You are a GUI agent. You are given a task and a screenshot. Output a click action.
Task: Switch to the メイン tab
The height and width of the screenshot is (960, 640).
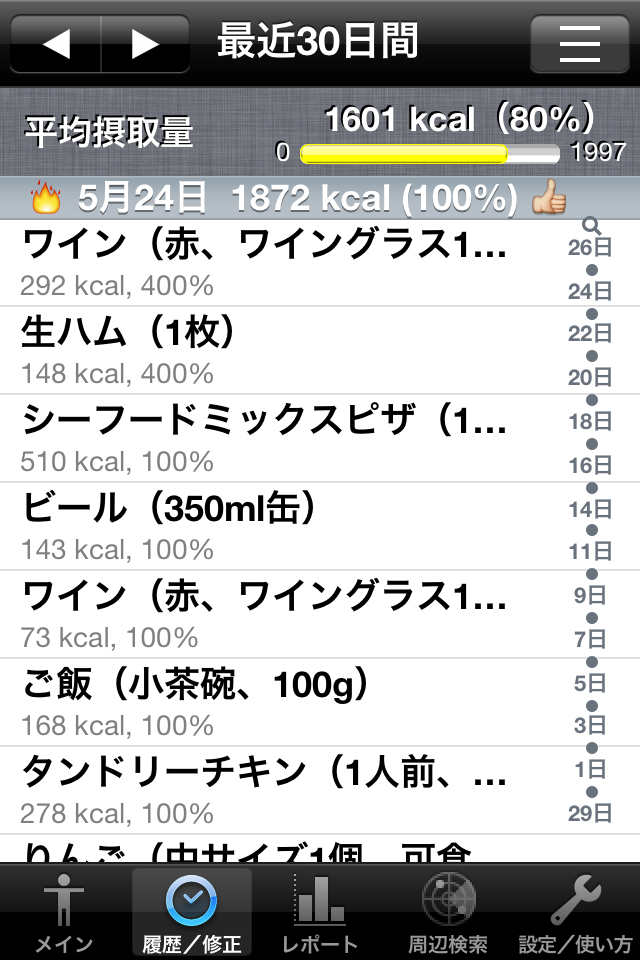[x=64, y=912]
